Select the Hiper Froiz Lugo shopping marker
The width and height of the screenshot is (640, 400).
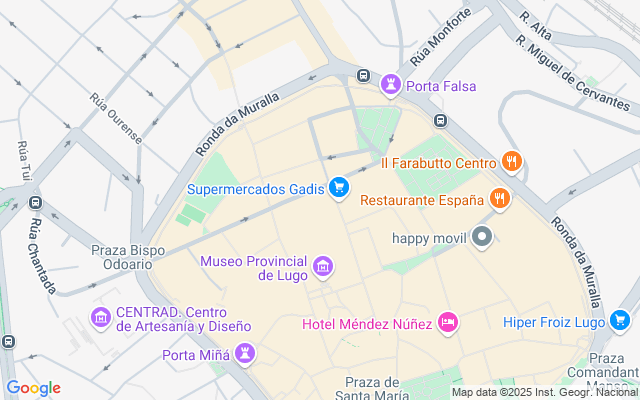click(x=621, y=321)
